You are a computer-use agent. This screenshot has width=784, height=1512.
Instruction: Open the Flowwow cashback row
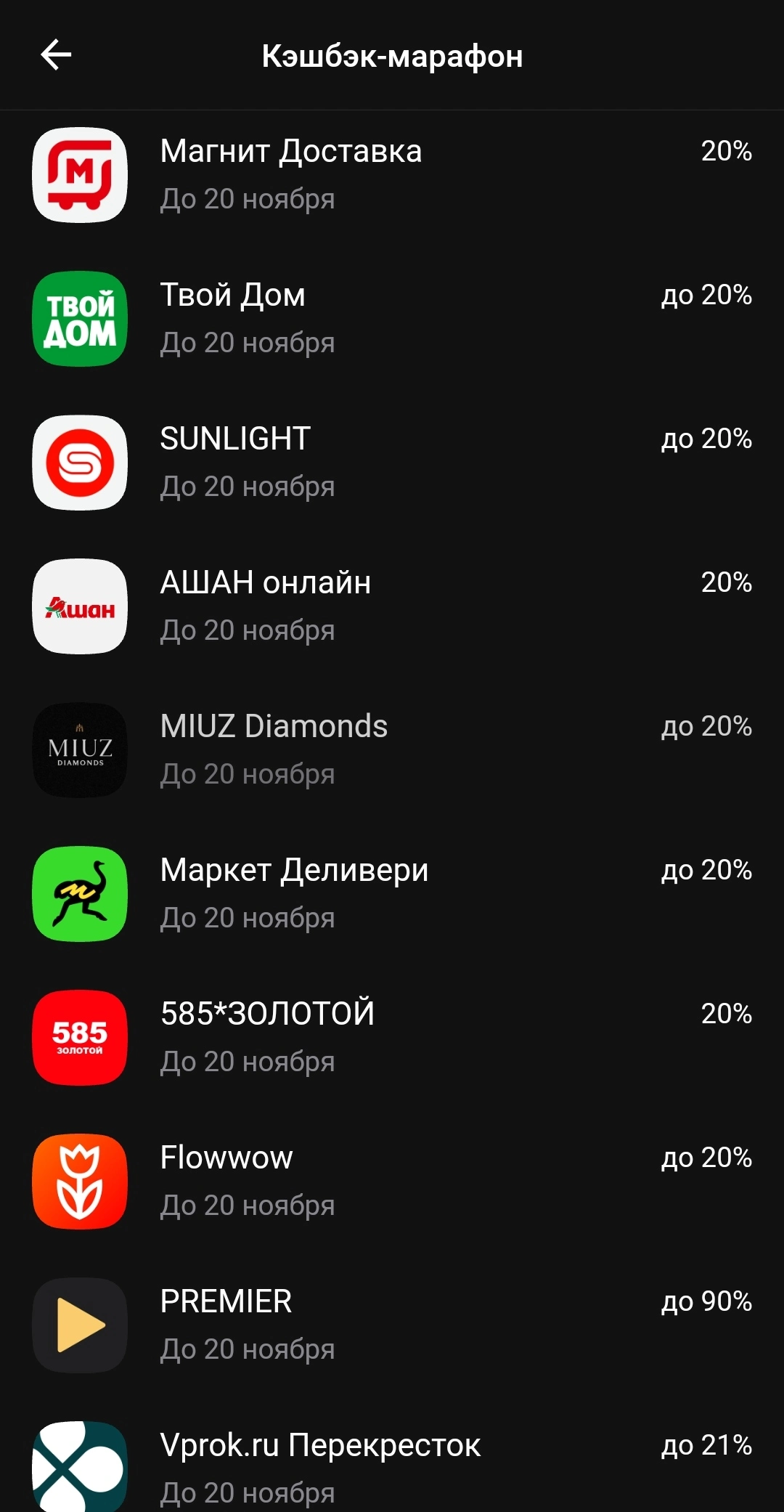(x=392, y=1182)
